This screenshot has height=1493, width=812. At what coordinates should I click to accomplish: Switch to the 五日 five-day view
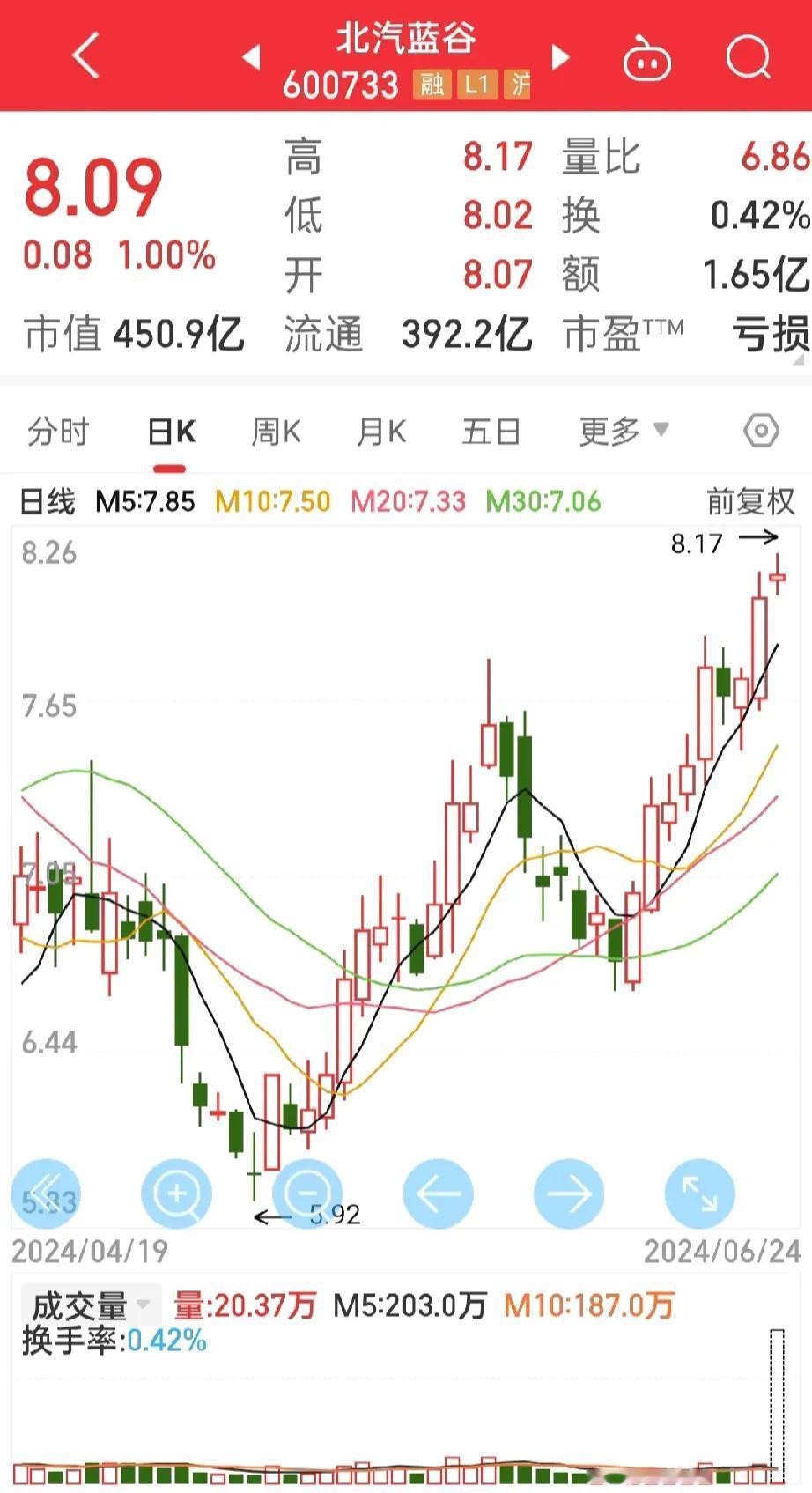(491, 431)
